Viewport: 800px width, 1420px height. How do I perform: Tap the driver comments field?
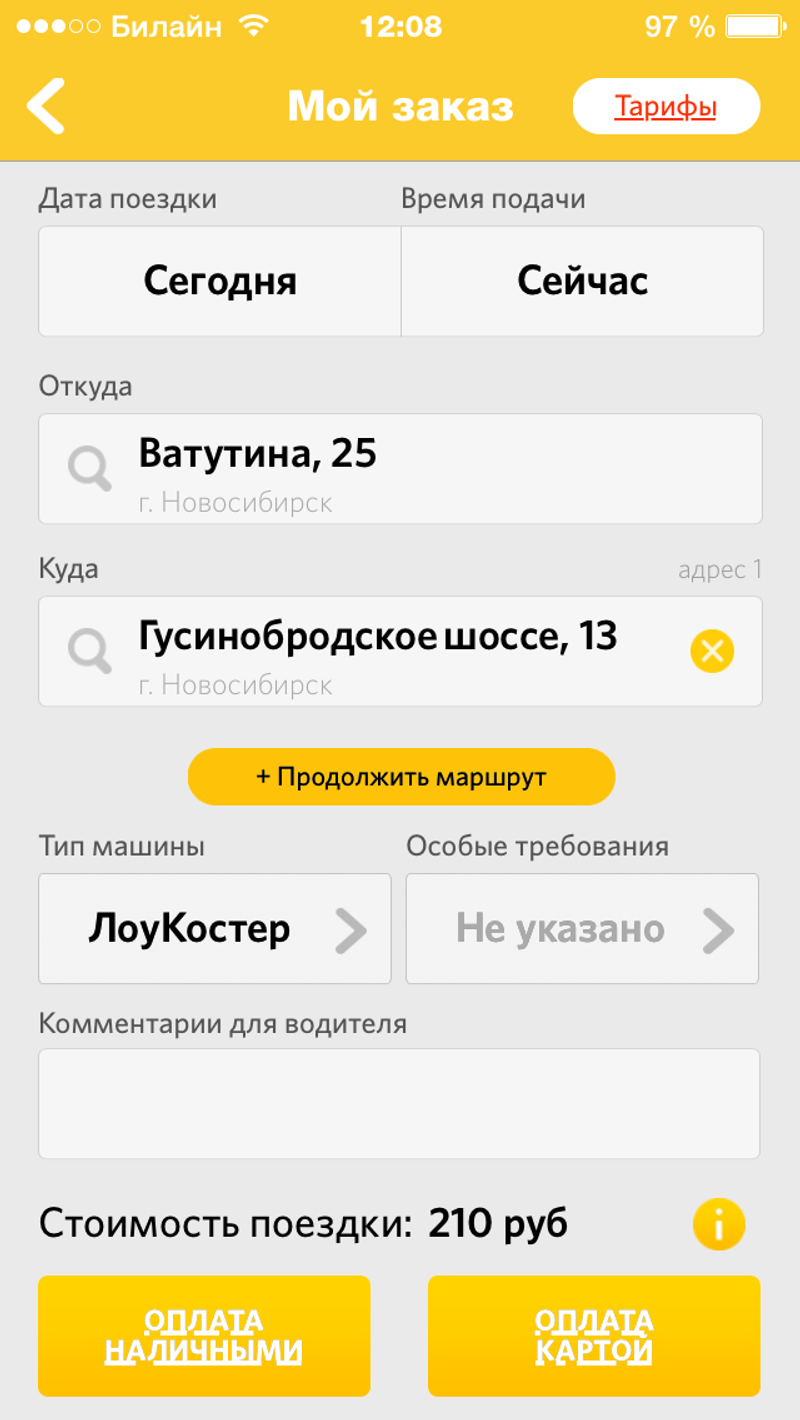(x=399, y=1104)
